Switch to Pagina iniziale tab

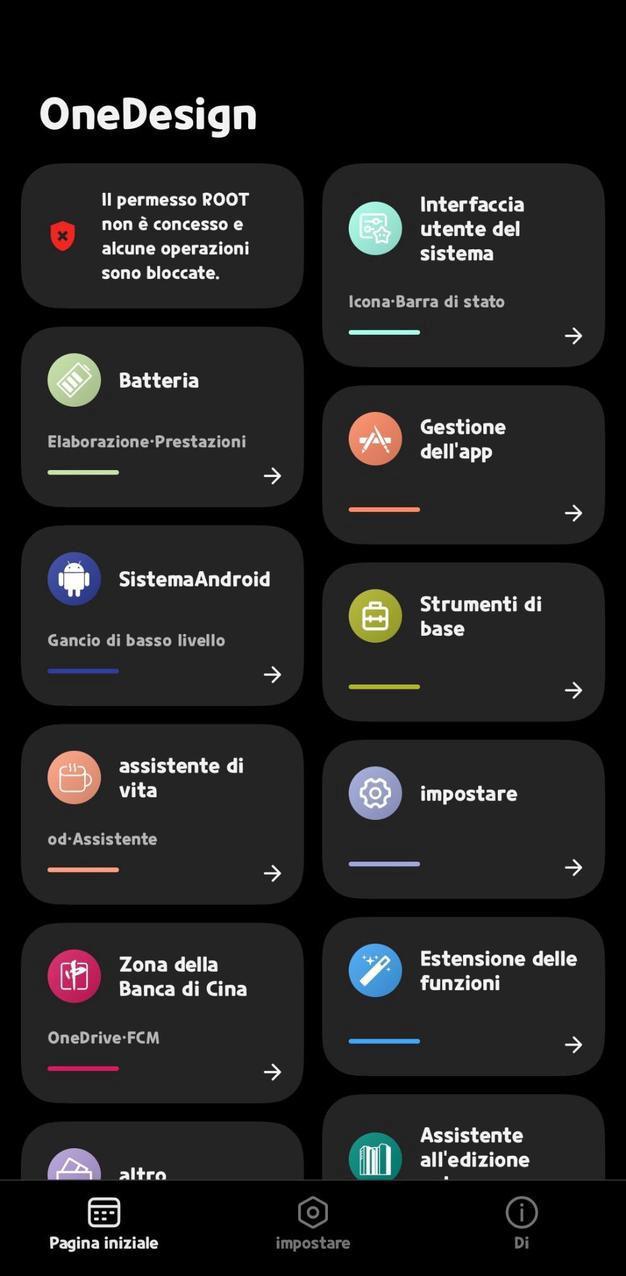[x=104, y=1224]
